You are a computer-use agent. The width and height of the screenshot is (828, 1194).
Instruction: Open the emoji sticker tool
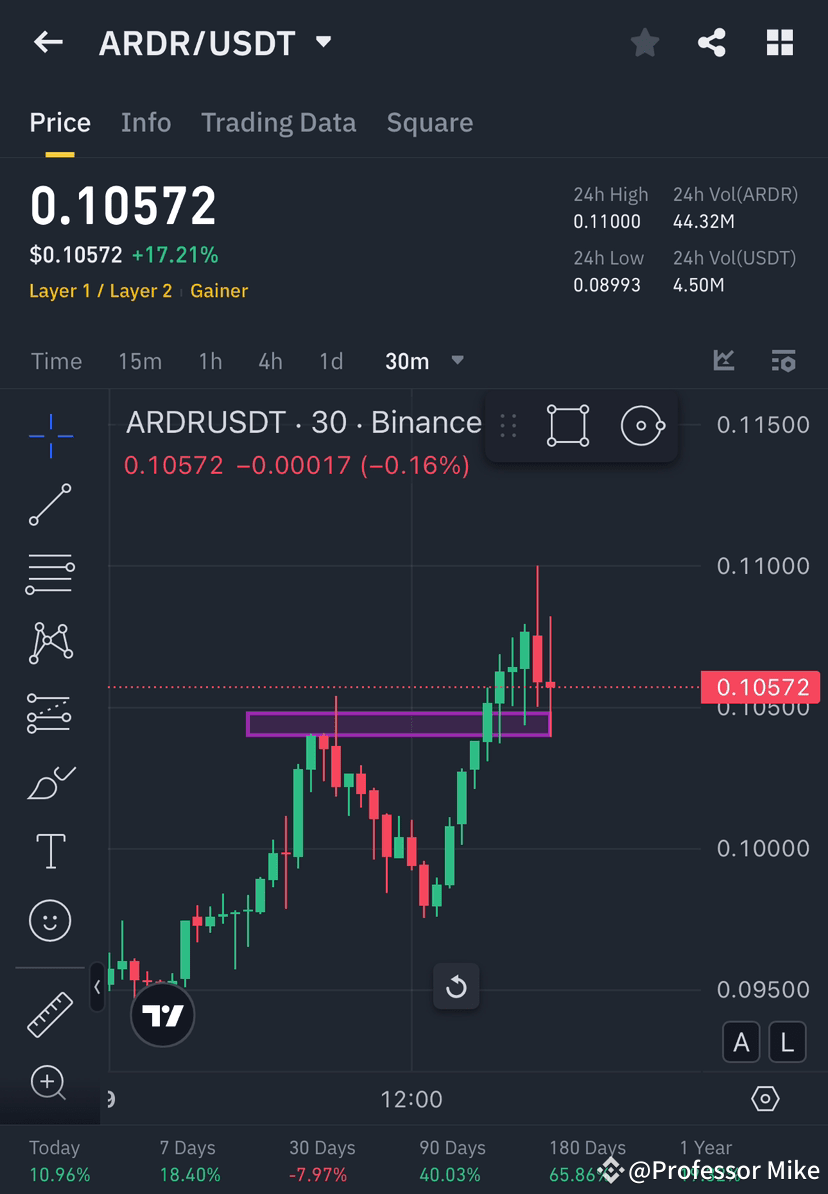pos(50,920)
